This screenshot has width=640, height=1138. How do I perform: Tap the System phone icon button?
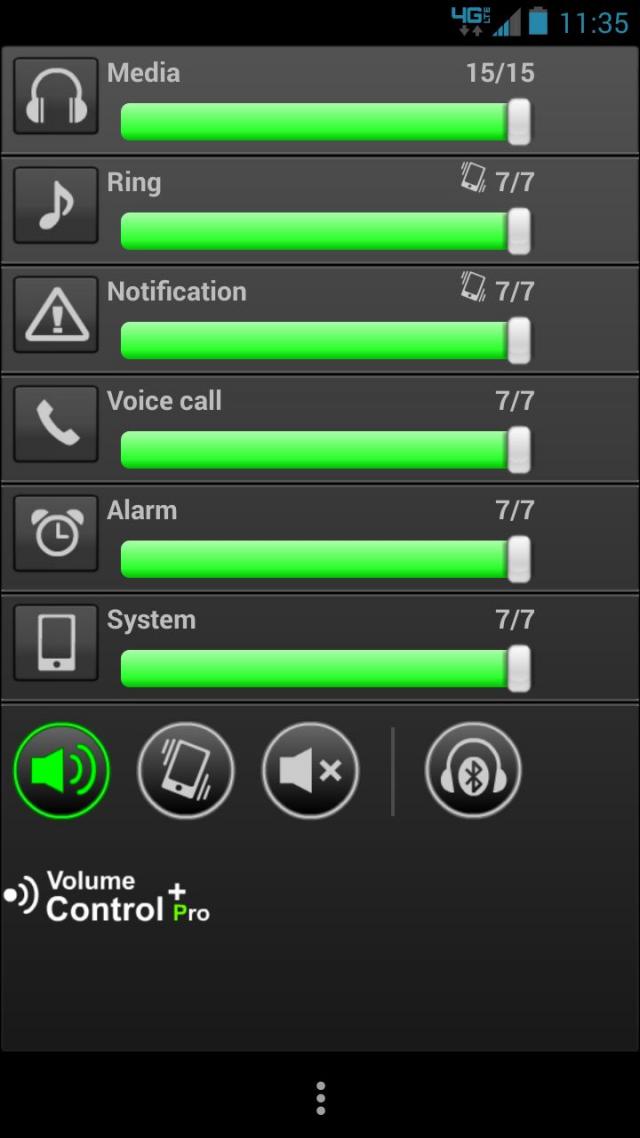click(x=56, y=642)
